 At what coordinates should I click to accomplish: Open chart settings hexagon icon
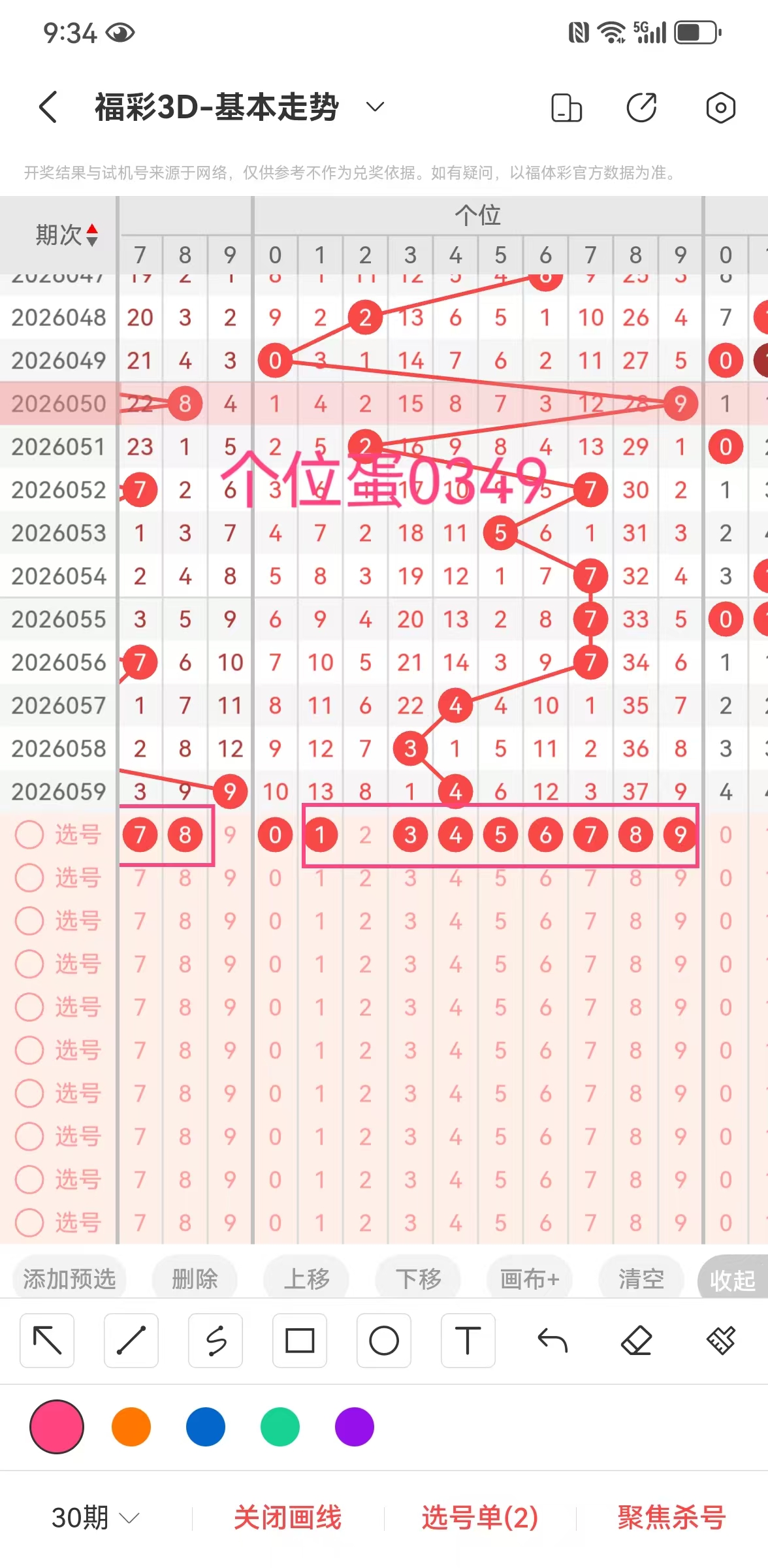coord(720,107)
